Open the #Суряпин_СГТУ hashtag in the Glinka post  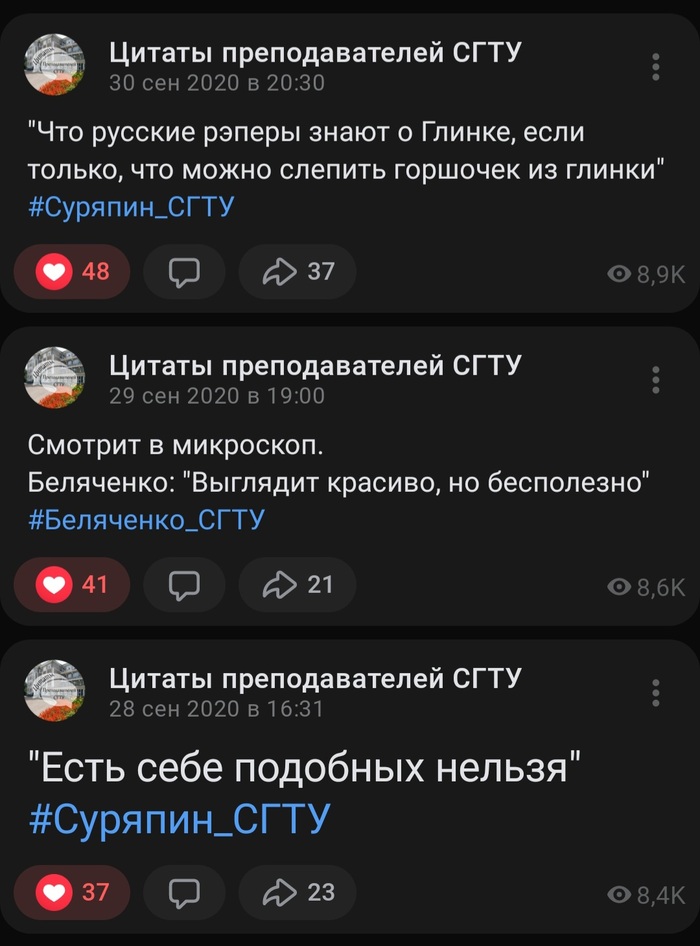pos(132,207)
